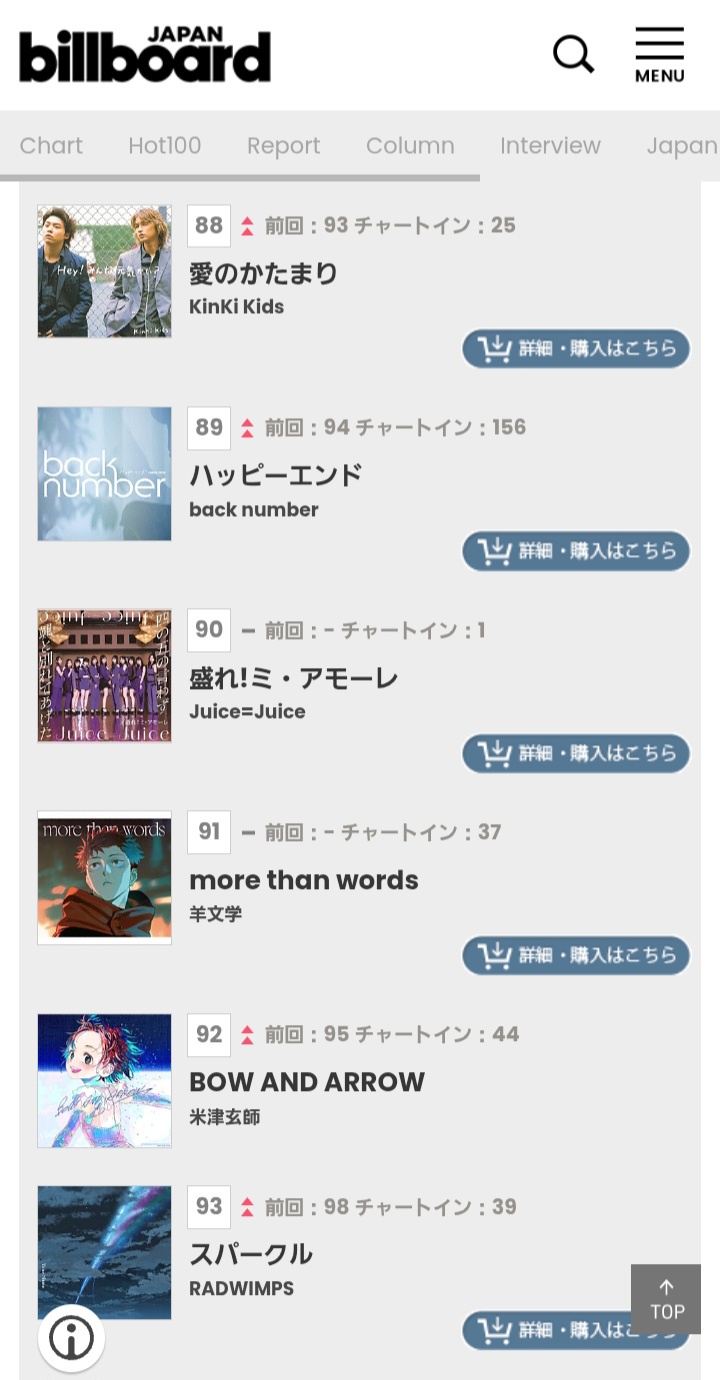Image resolution: width=720 pixels, height=1380 pixels.
Task: View the Juice=Juice cover art
Action: 105,676
